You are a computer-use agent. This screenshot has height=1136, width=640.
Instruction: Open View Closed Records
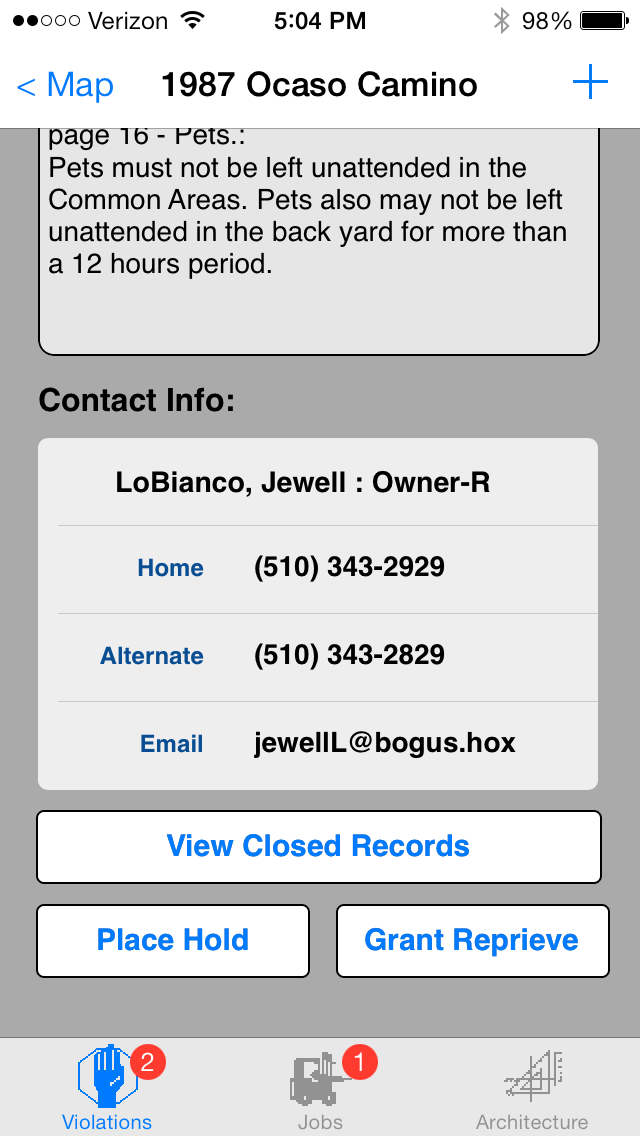[319, 846]
